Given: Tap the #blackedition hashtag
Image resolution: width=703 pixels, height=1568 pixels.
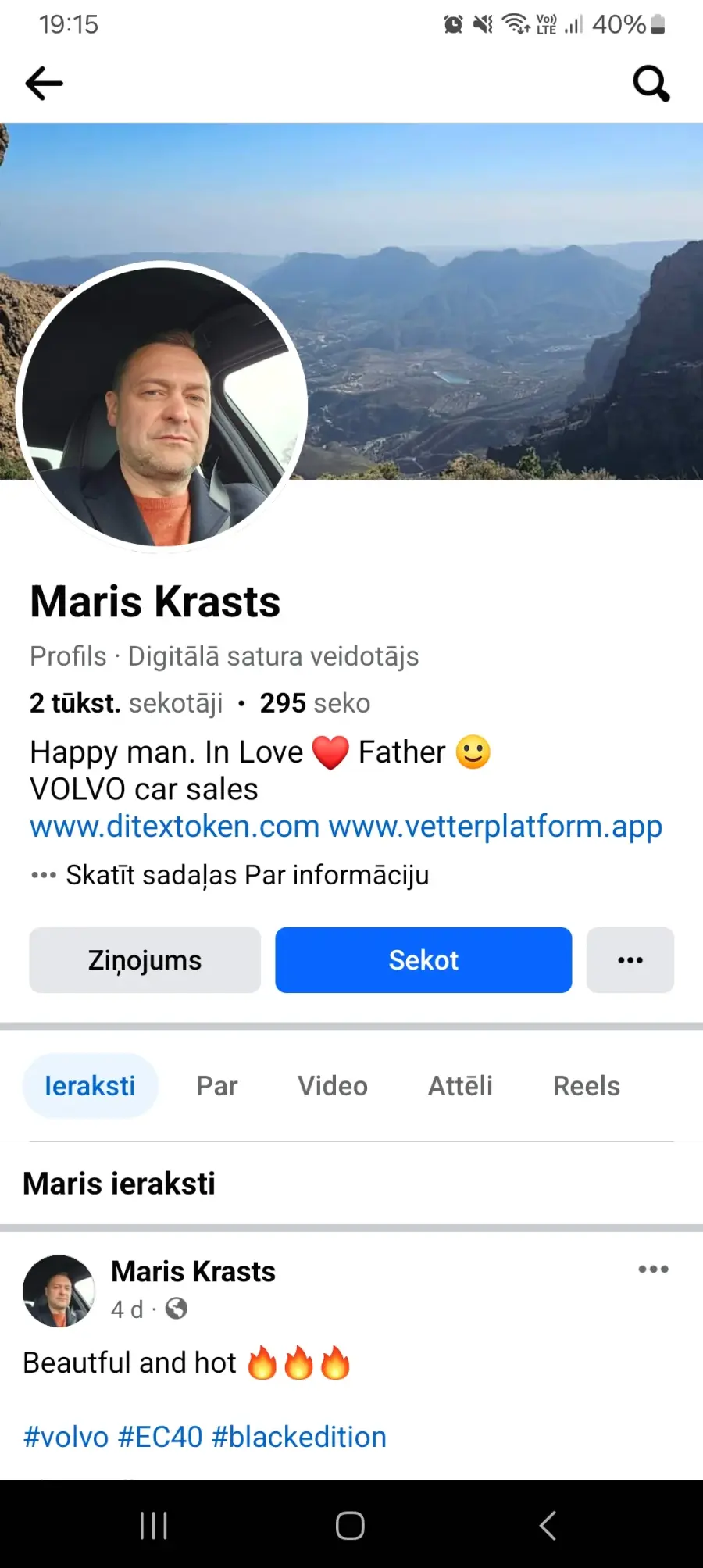Looking at the screenshot, I should pyautogui.click(x=299, y=1437).
